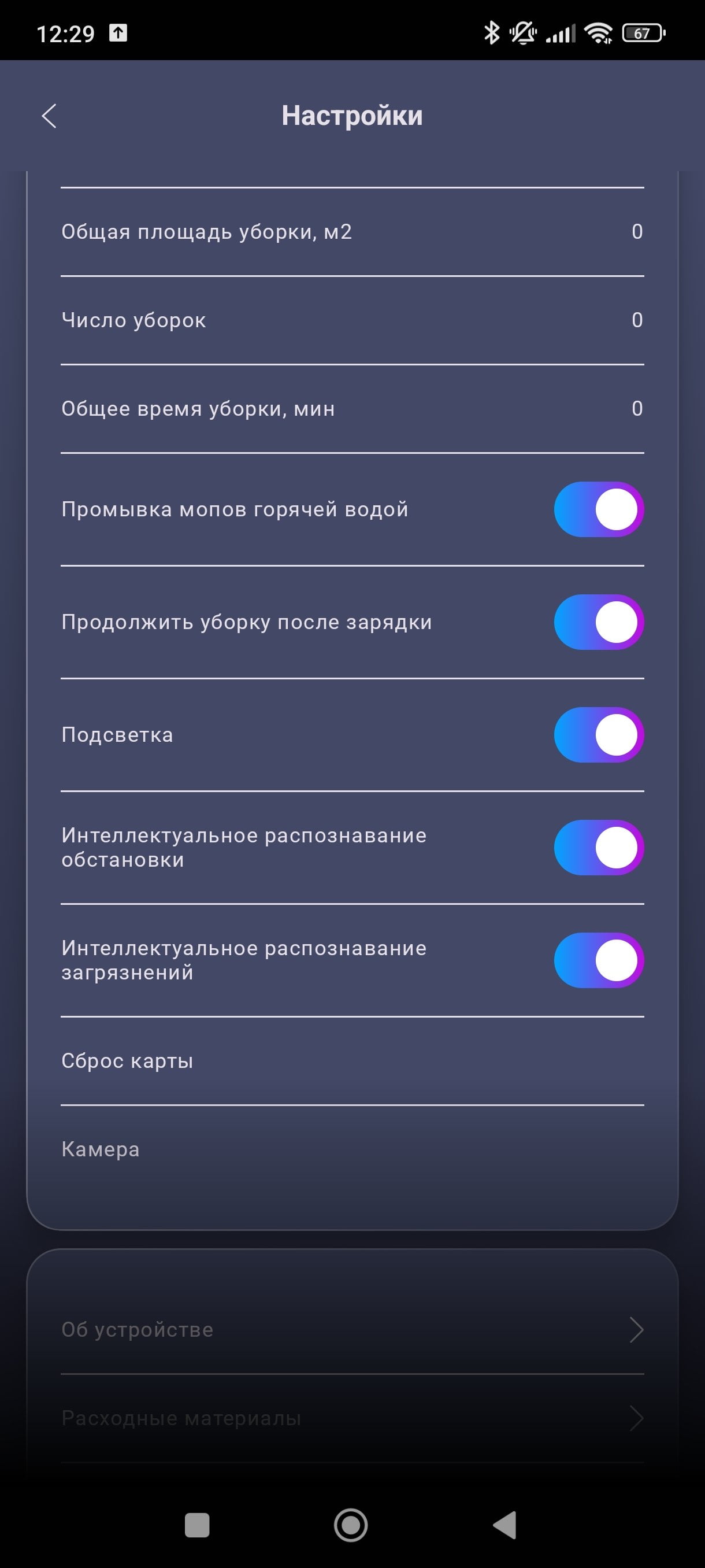Toggle Интеллектуальное распознавание обстановки
This screenshot has height=1568, width=705.
[x=599, y=847]
